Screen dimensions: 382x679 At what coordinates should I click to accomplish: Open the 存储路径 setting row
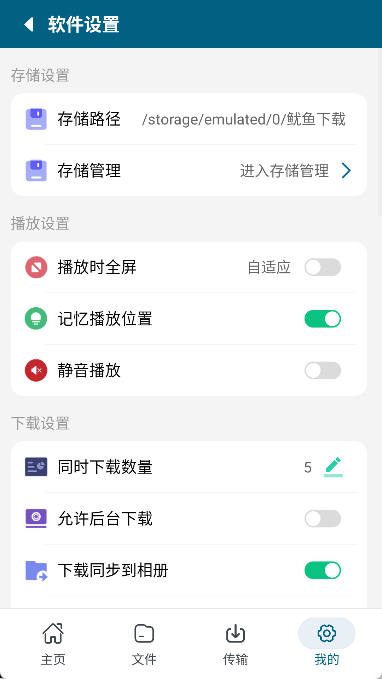click(x=189, y=119)
